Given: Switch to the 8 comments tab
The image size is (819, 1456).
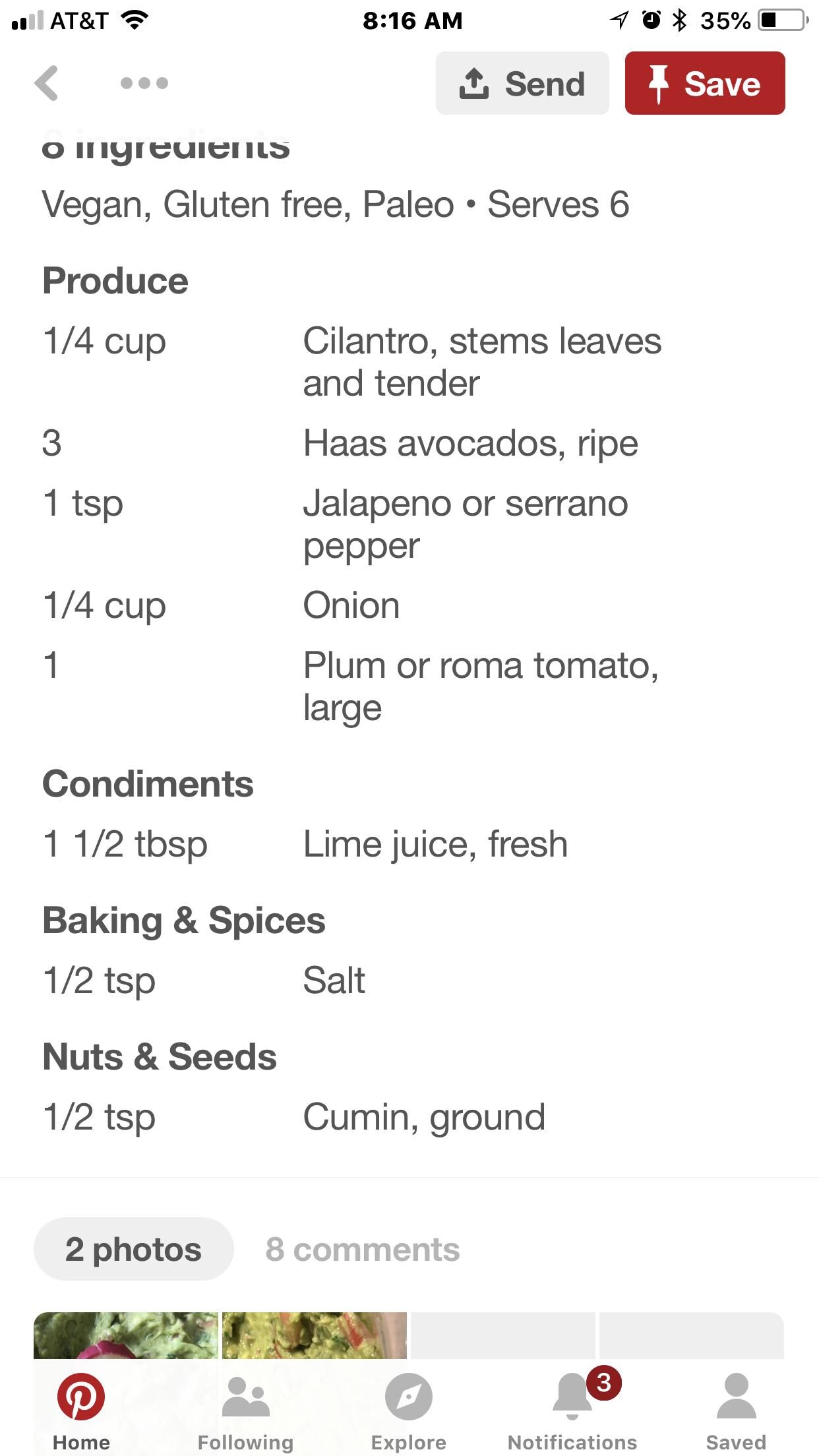Looking at the screenshot, I should coord(363,1249).
